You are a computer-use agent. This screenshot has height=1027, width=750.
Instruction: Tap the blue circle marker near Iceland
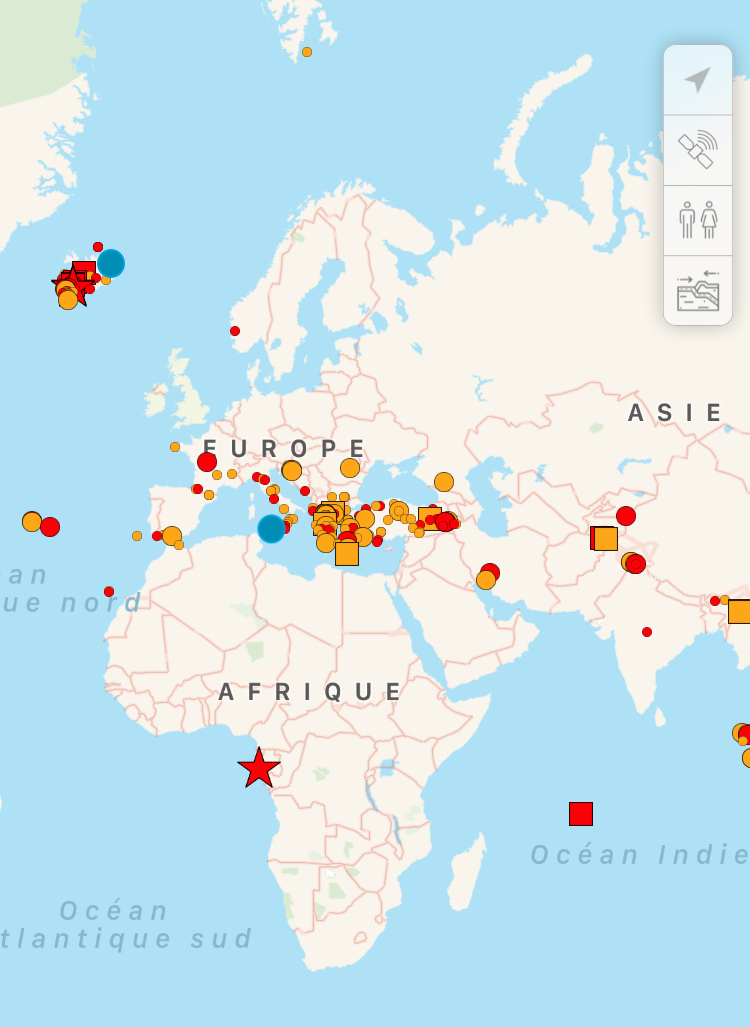tap(111, 263)
